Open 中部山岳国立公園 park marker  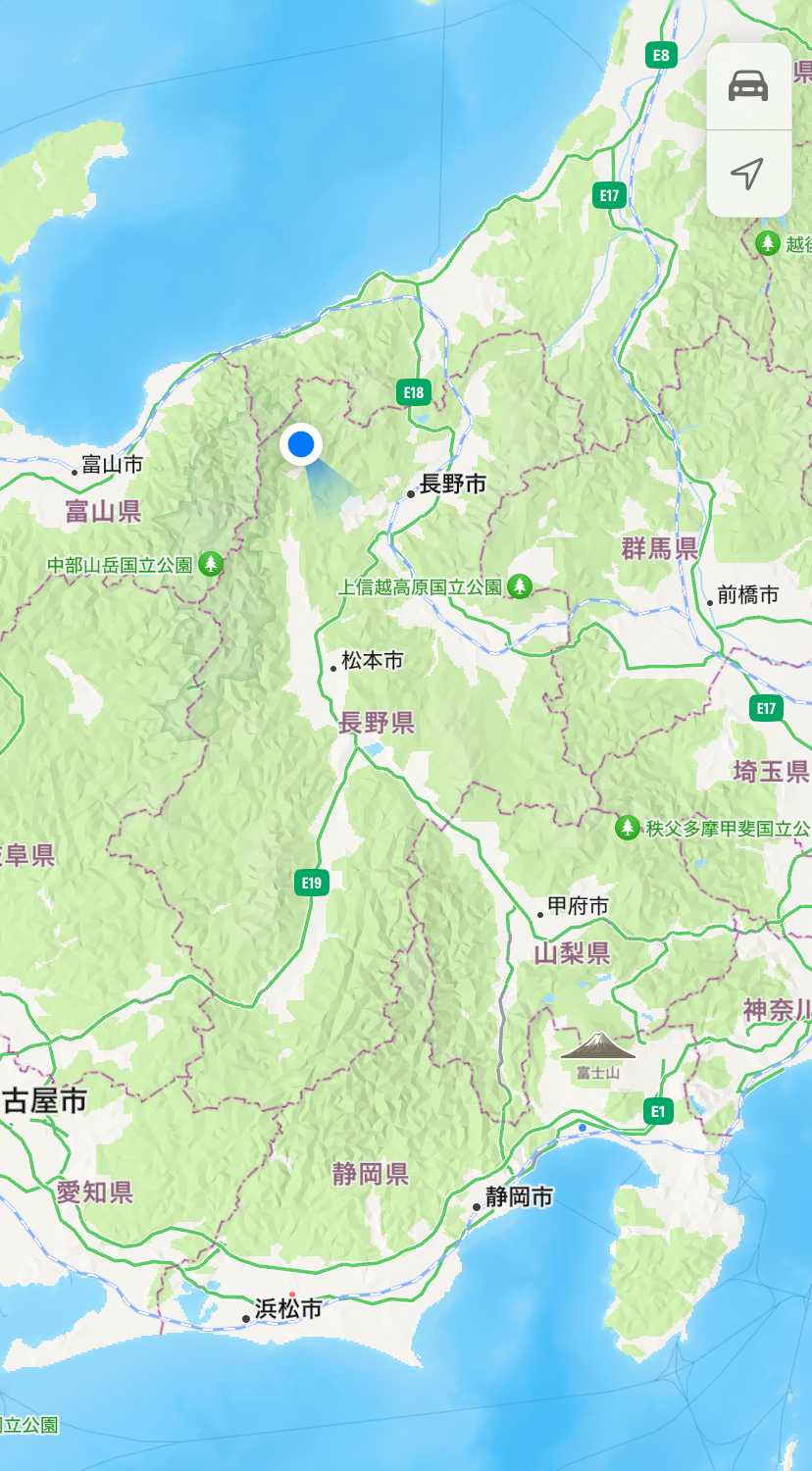pos(210,564)
